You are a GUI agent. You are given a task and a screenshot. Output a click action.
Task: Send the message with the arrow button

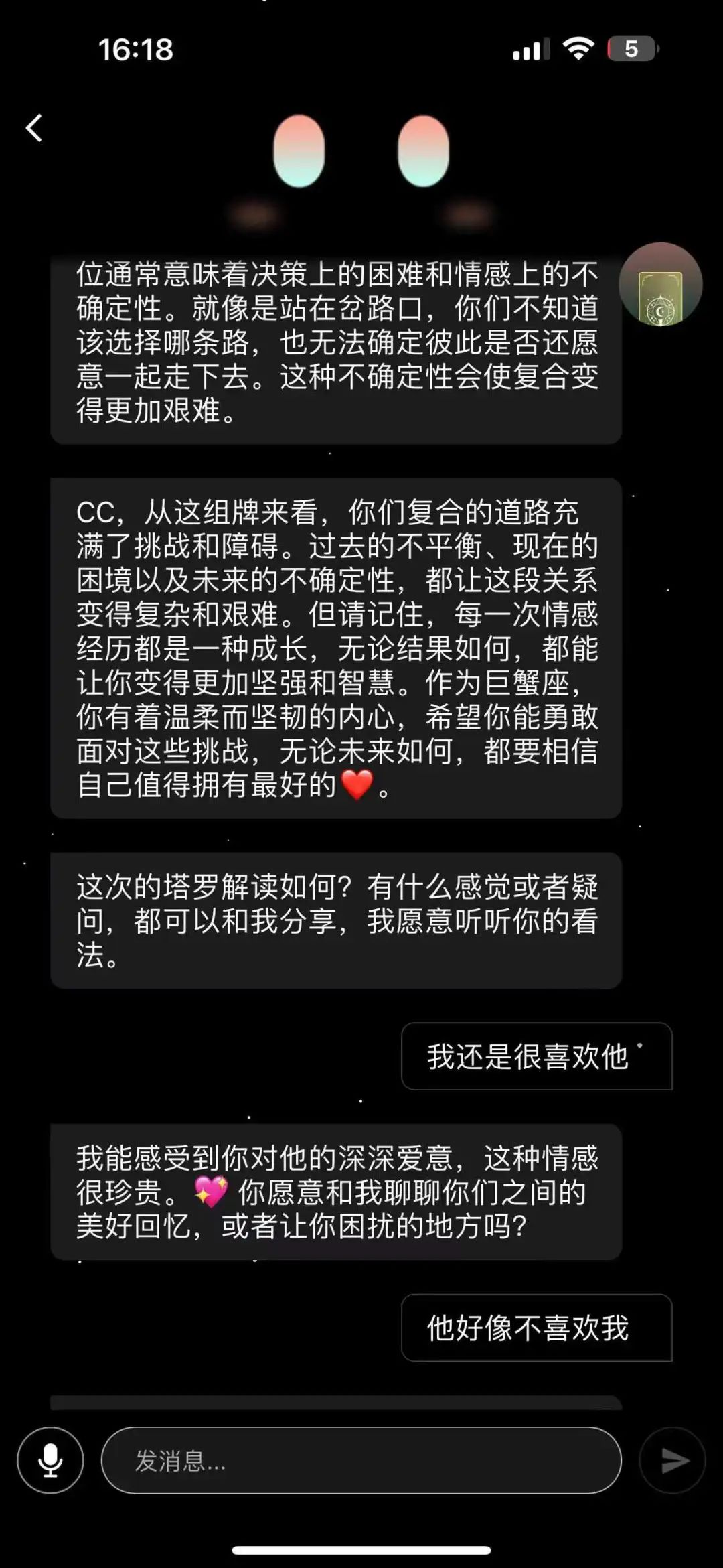tap(672, 1460)
